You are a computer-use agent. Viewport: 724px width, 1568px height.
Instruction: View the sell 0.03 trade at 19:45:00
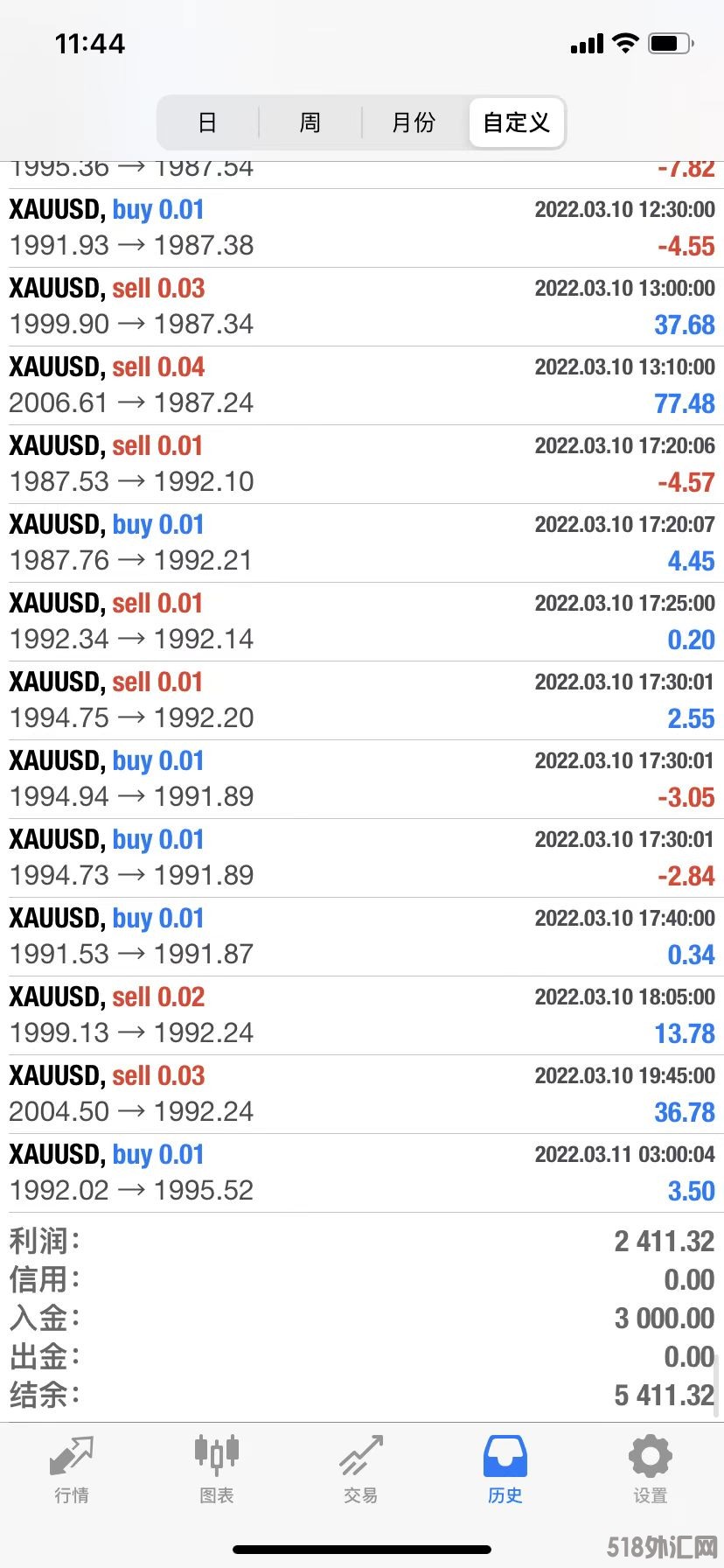[x=362, y=1095]
